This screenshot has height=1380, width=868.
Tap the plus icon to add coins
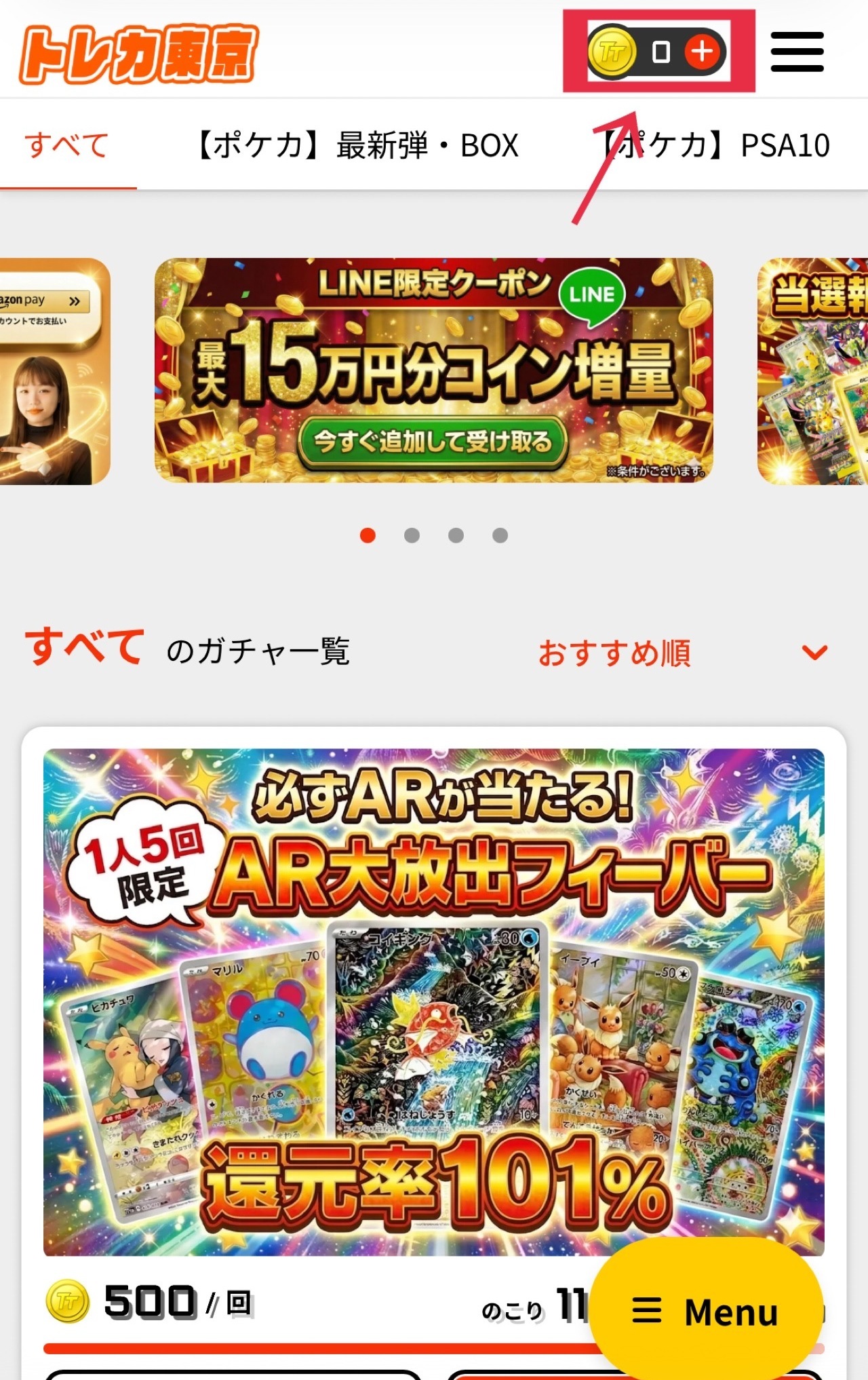702,52
